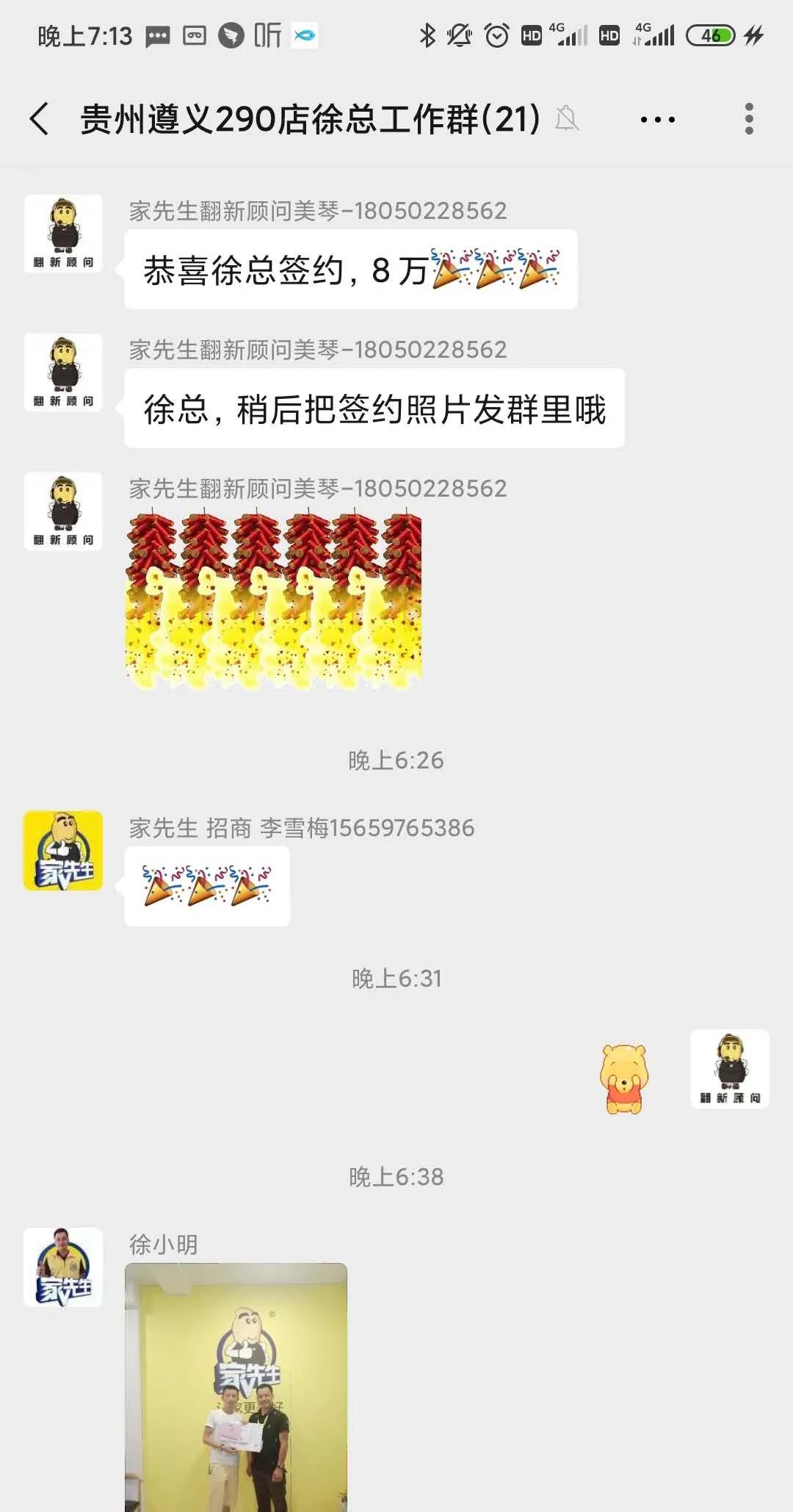Open 徐小明's signing photo

click(236, 1385)
